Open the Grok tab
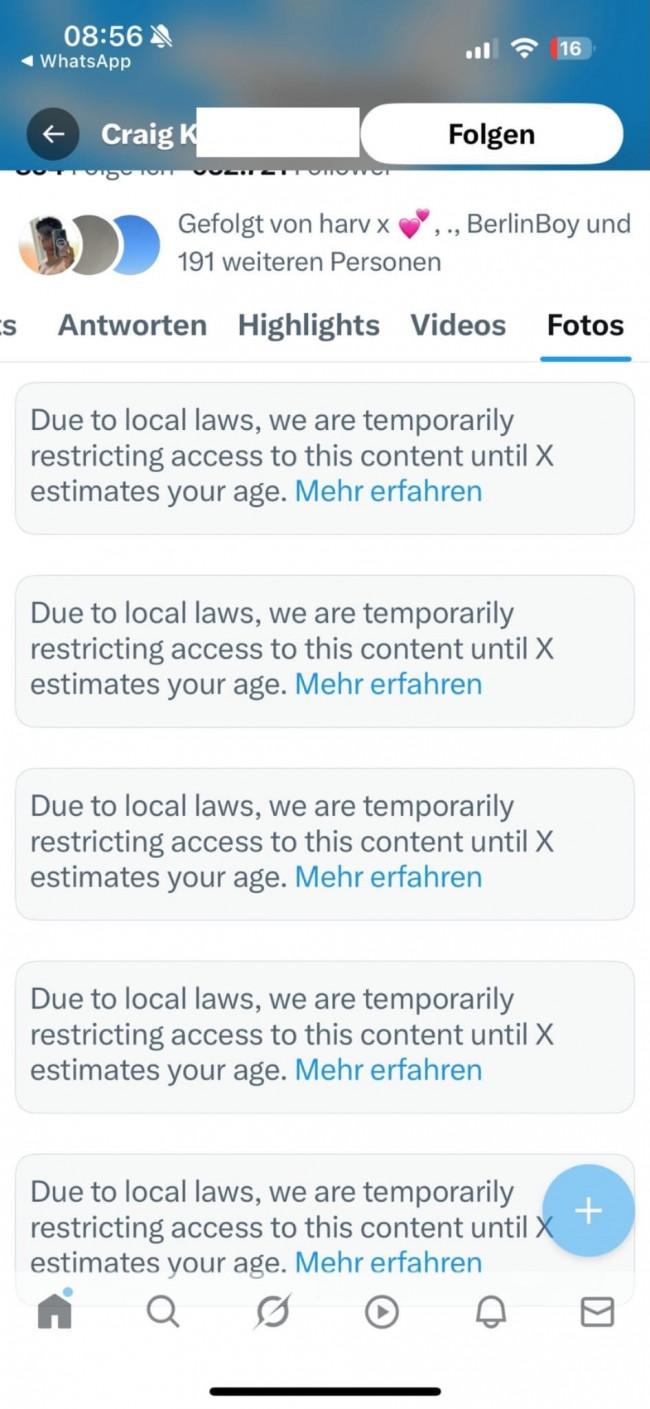 coord(272,1311)
